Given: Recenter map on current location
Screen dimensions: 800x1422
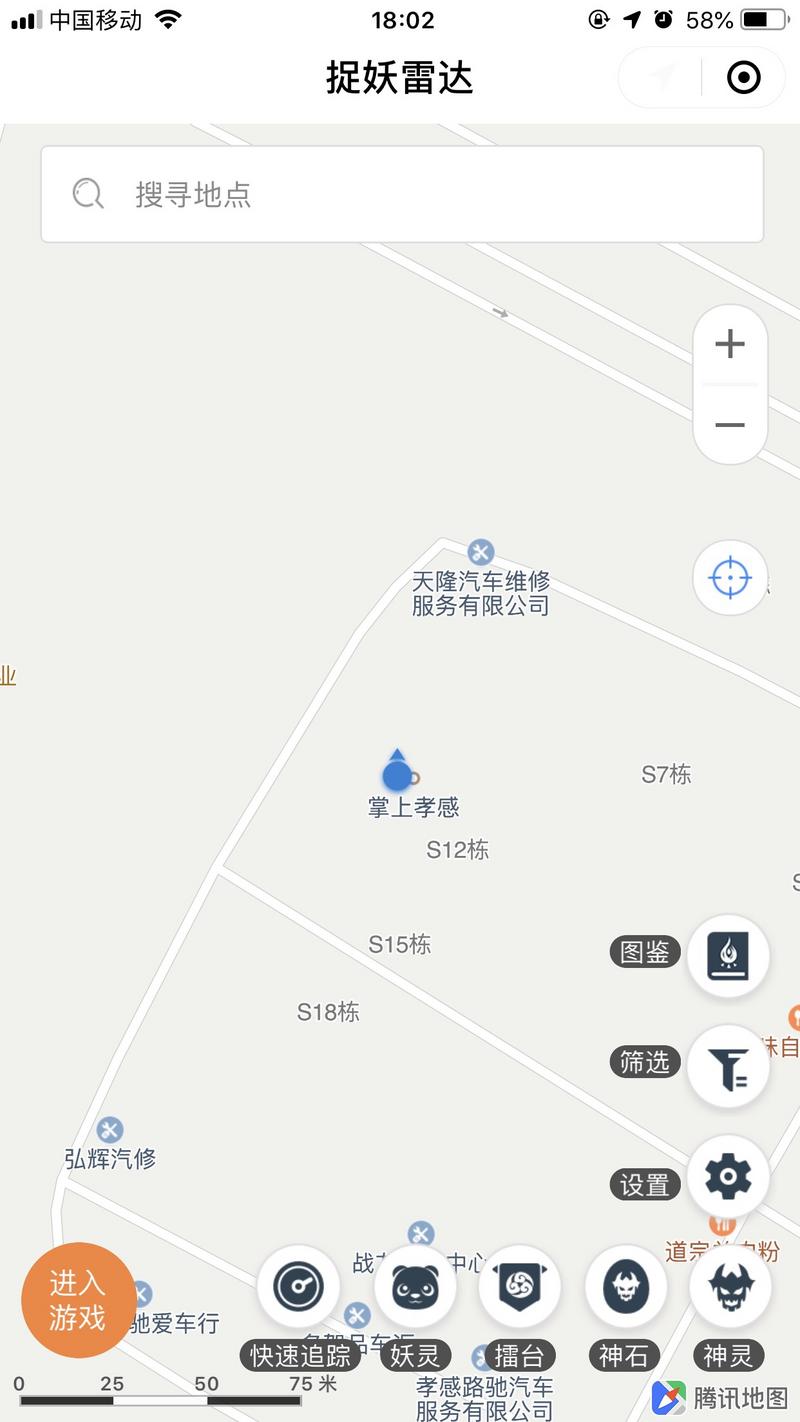Looking at the screenshot, I should tap(730, 578).
